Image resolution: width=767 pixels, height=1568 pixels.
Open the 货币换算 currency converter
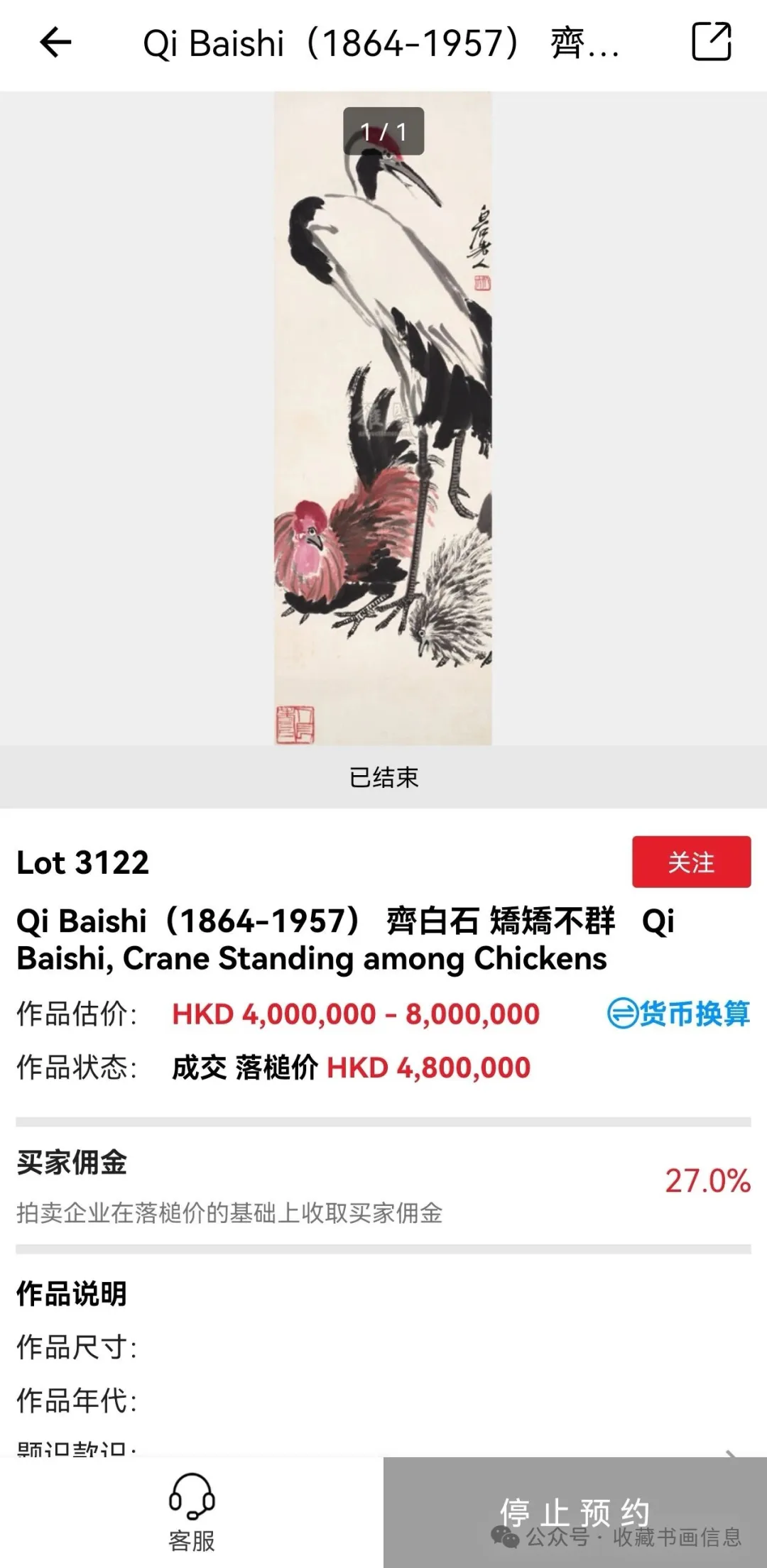pyautogui.click(x=679, y=1014)
